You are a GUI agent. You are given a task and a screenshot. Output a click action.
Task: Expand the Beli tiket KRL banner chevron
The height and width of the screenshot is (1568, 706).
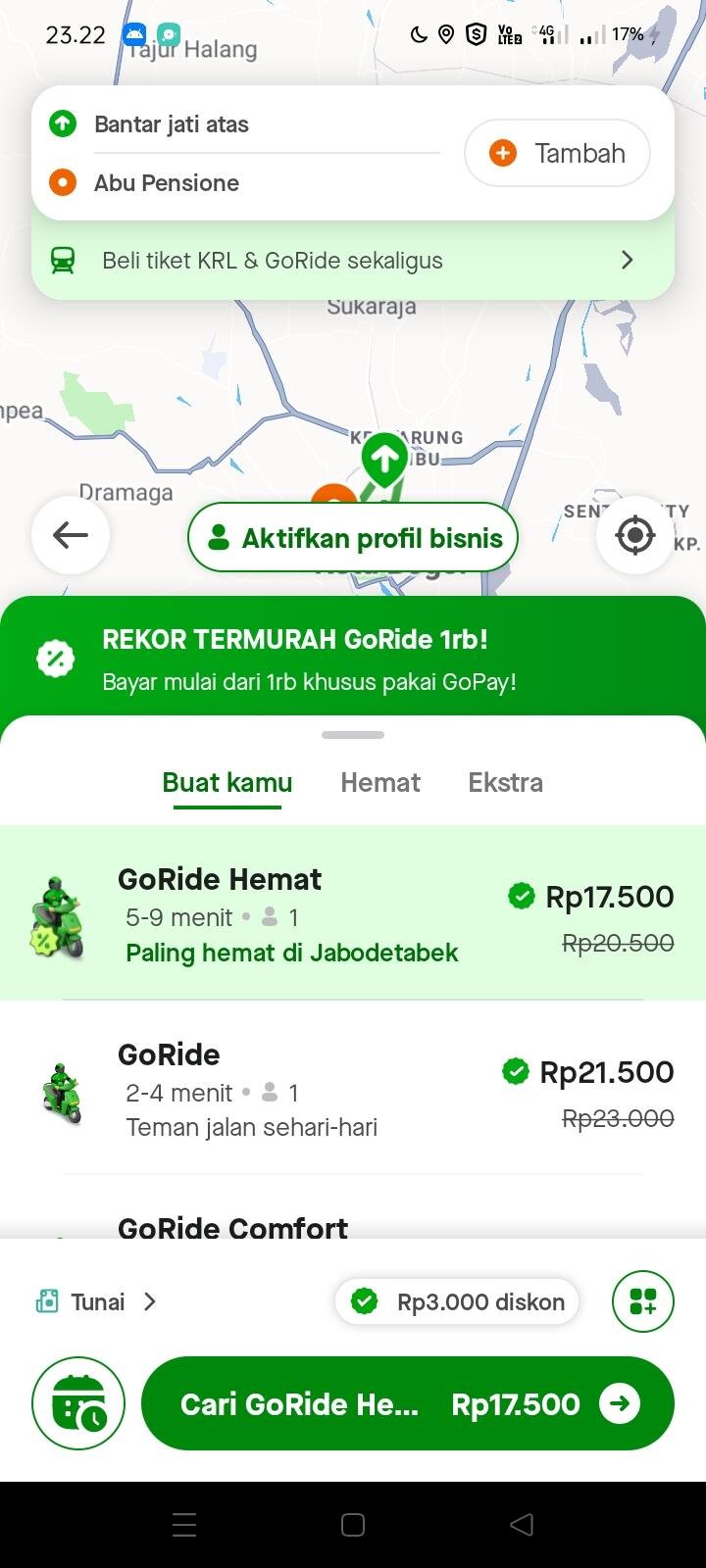pos(627,260)
